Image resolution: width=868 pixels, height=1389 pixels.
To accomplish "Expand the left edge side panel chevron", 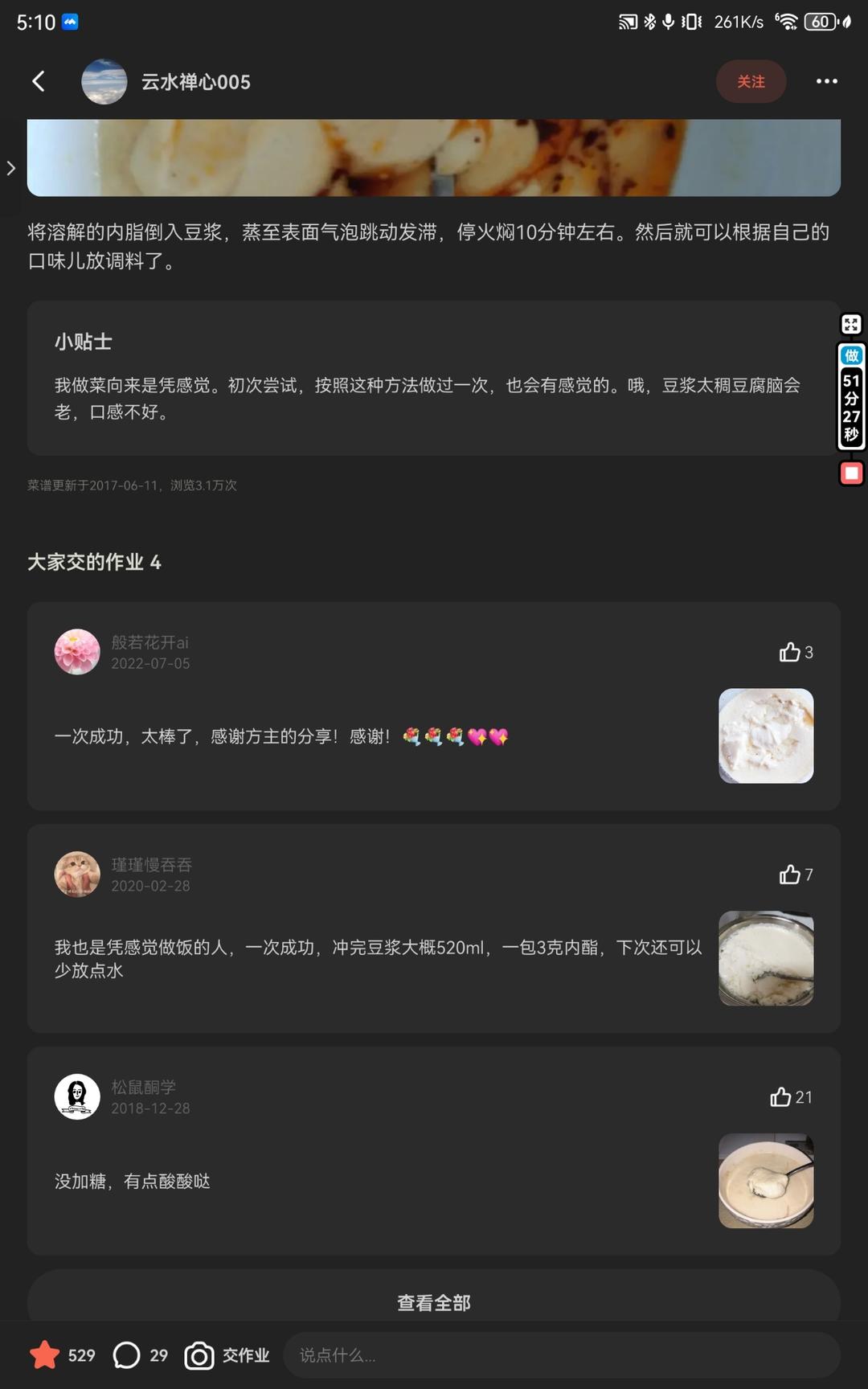I will (10, 168).
